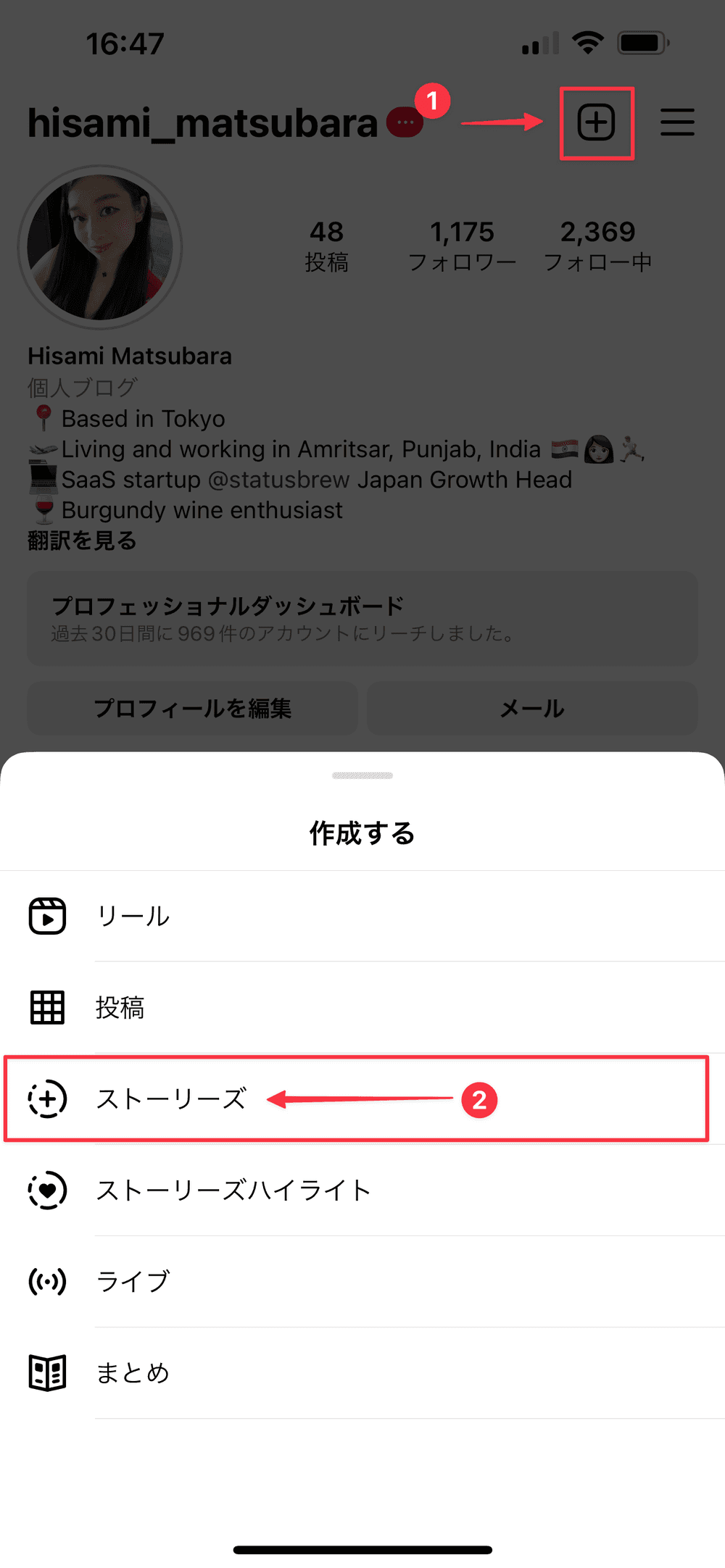Open プロフェッショナルダッシュボード
The width and height of the screenshot is (725, 1568).
click(362, 618)
